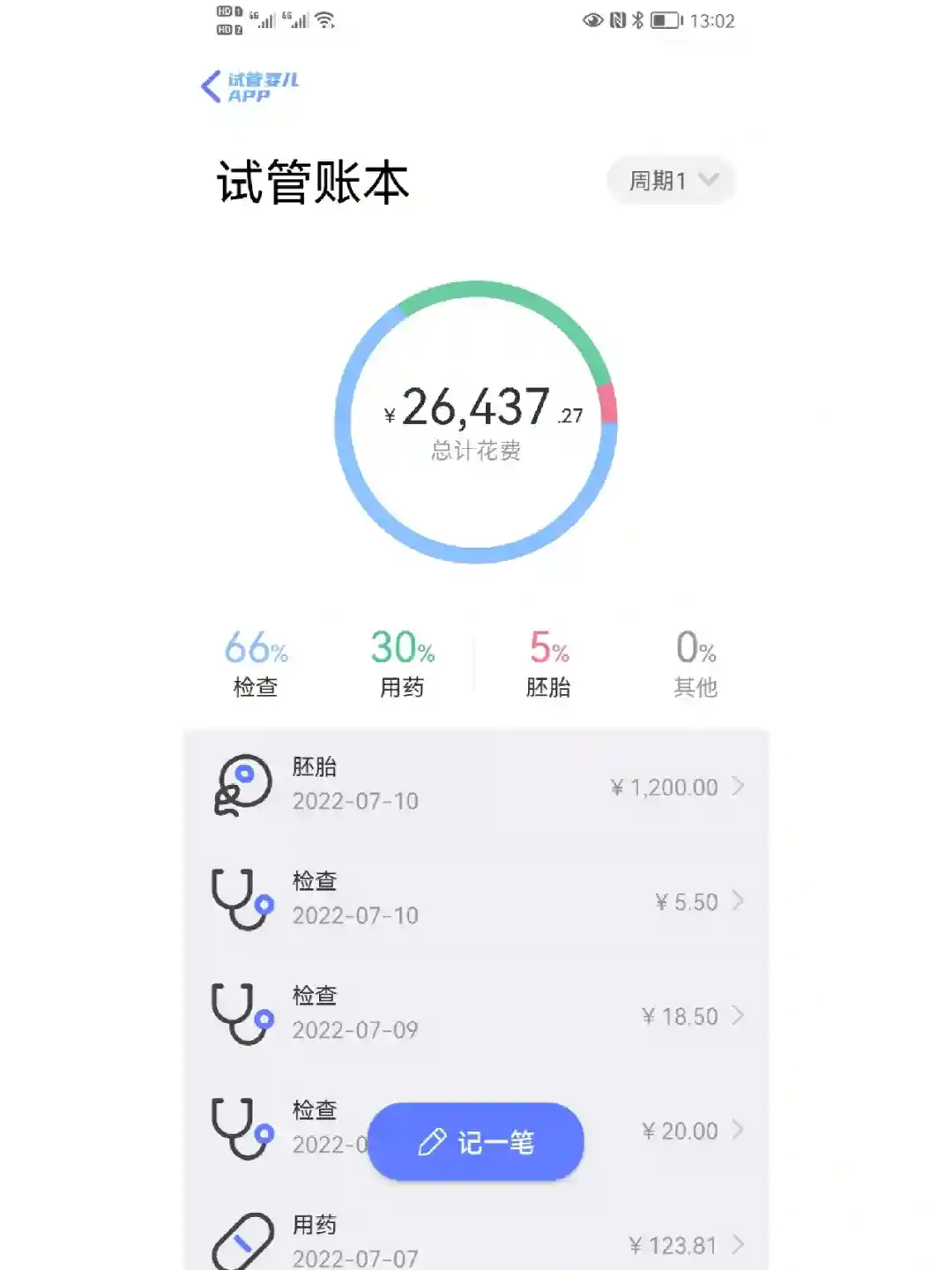This screenshot has height=1270, width=952.
Task: Open the 周期1 cycle dropdown
Action: [x=672, y=181]
